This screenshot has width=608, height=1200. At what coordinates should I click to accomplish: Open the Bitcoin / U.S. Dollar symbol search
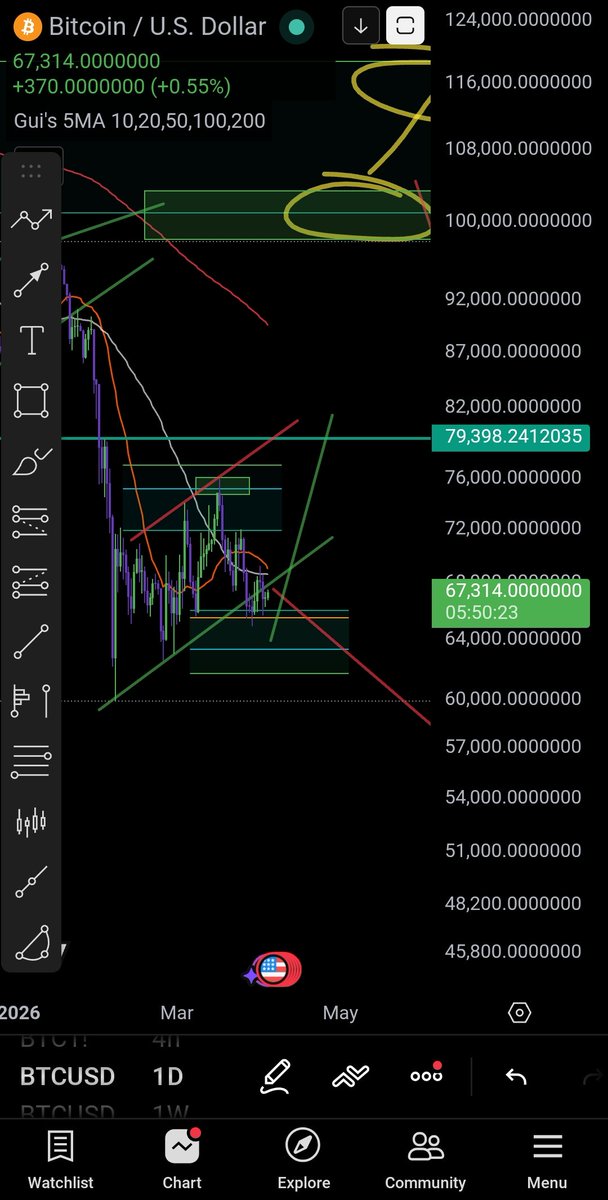[x=157, y=26]
